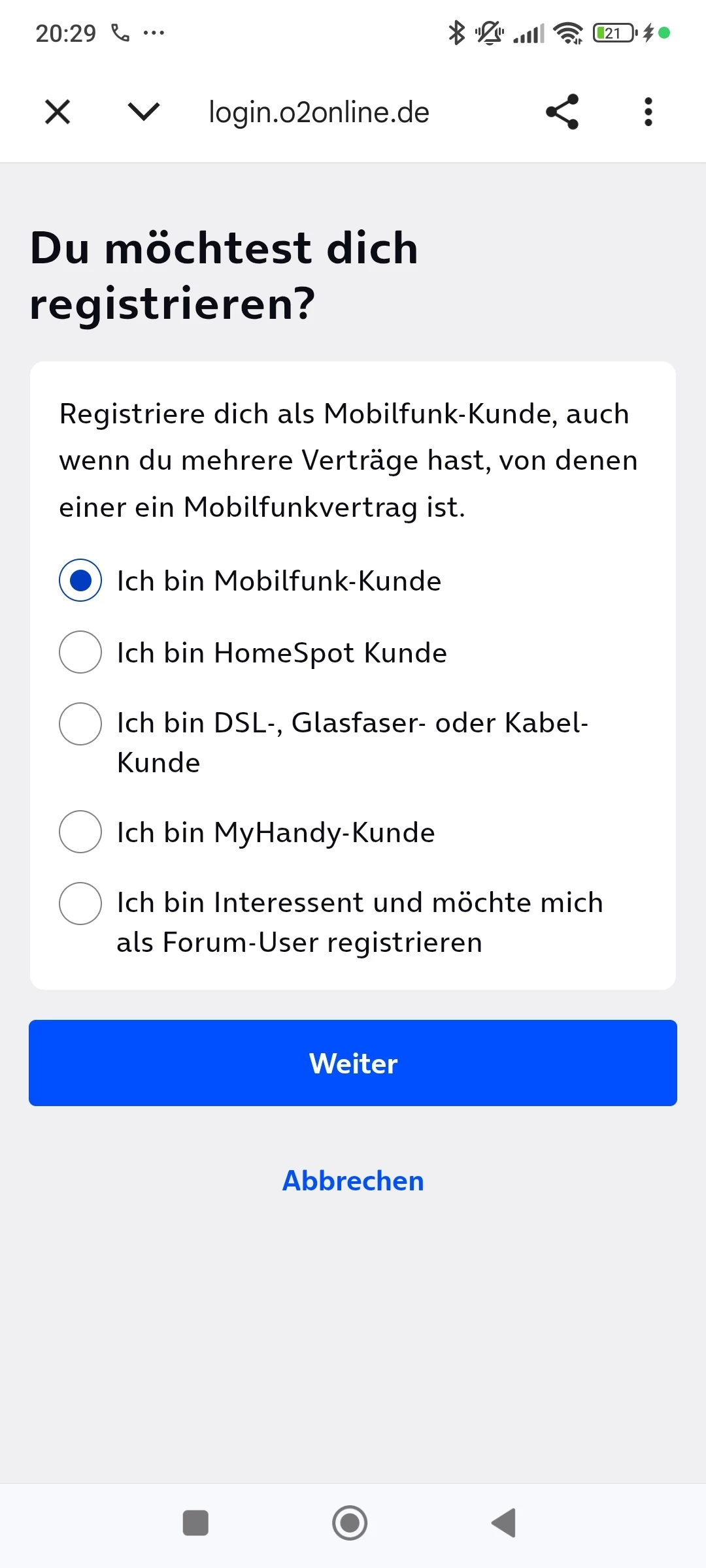Tap the Weiter button
The height and width of the screenshot is (1568, 706).
point(353,1063)
